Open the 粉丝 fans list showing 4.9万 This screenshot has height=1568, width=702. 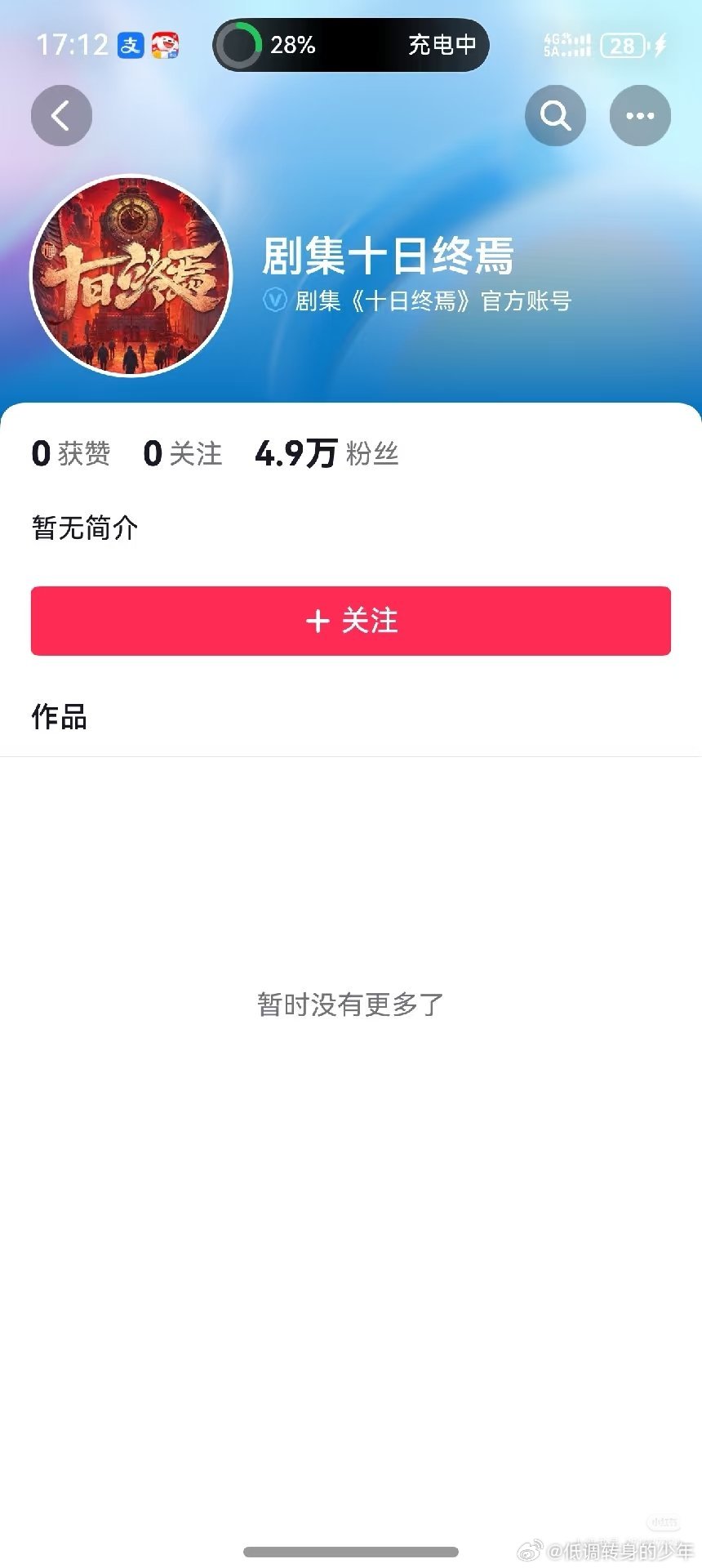click(325, 454)
